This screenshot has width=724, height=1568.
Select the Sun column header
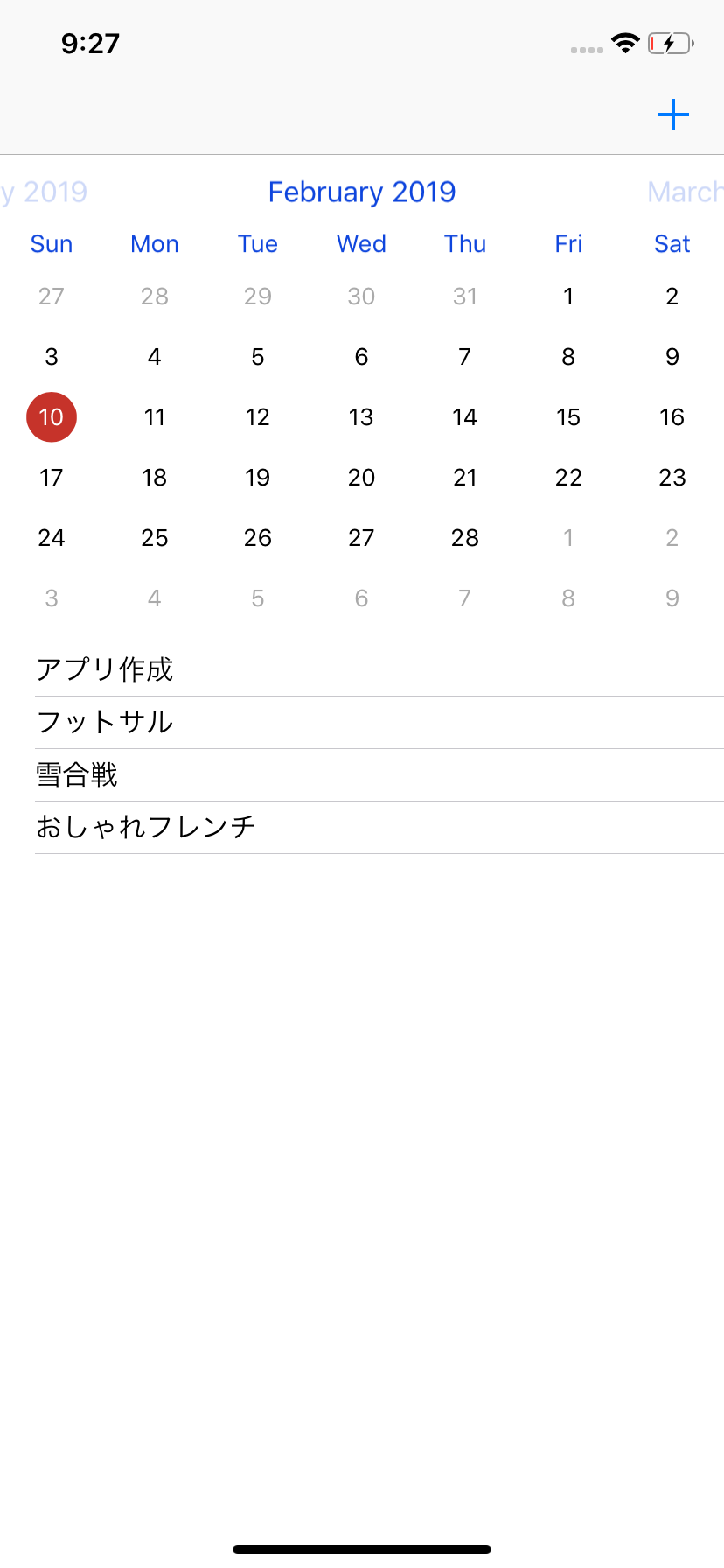[51, 244]
